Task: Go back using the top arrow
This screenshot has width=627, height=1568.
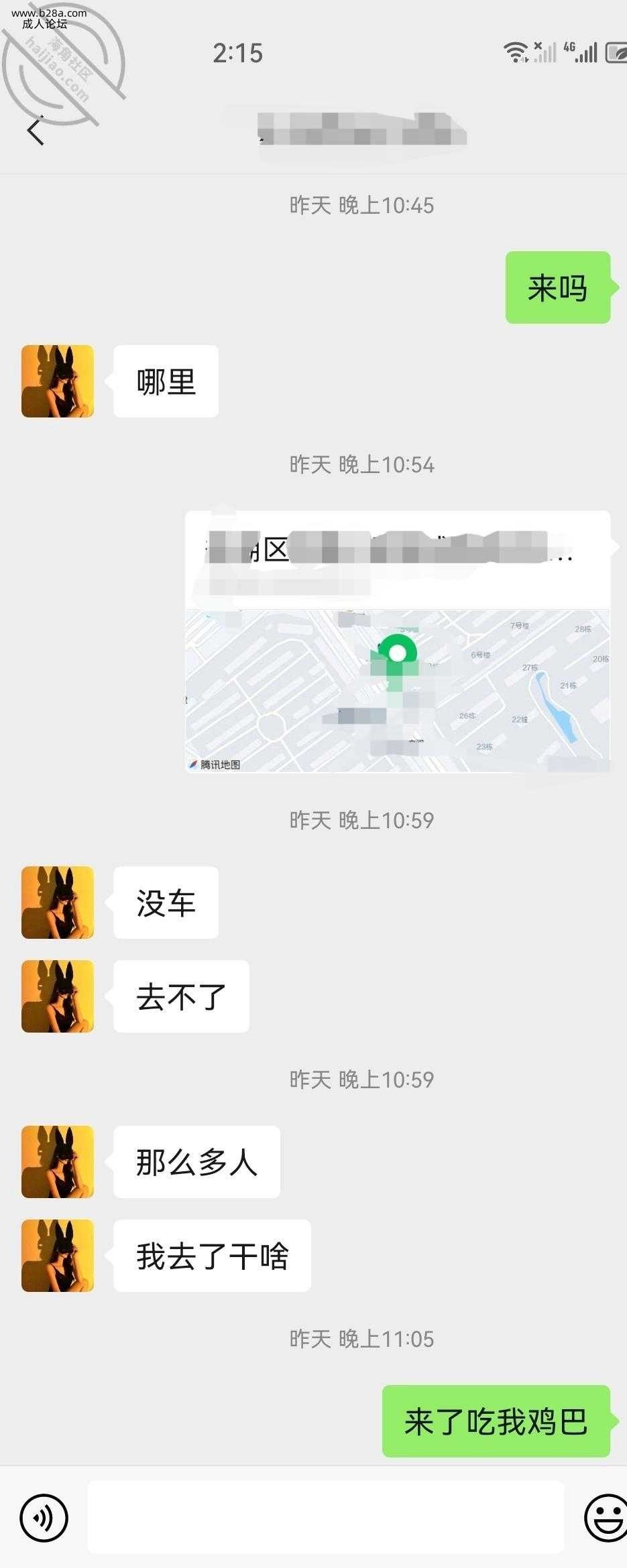Action: (36, 130)
